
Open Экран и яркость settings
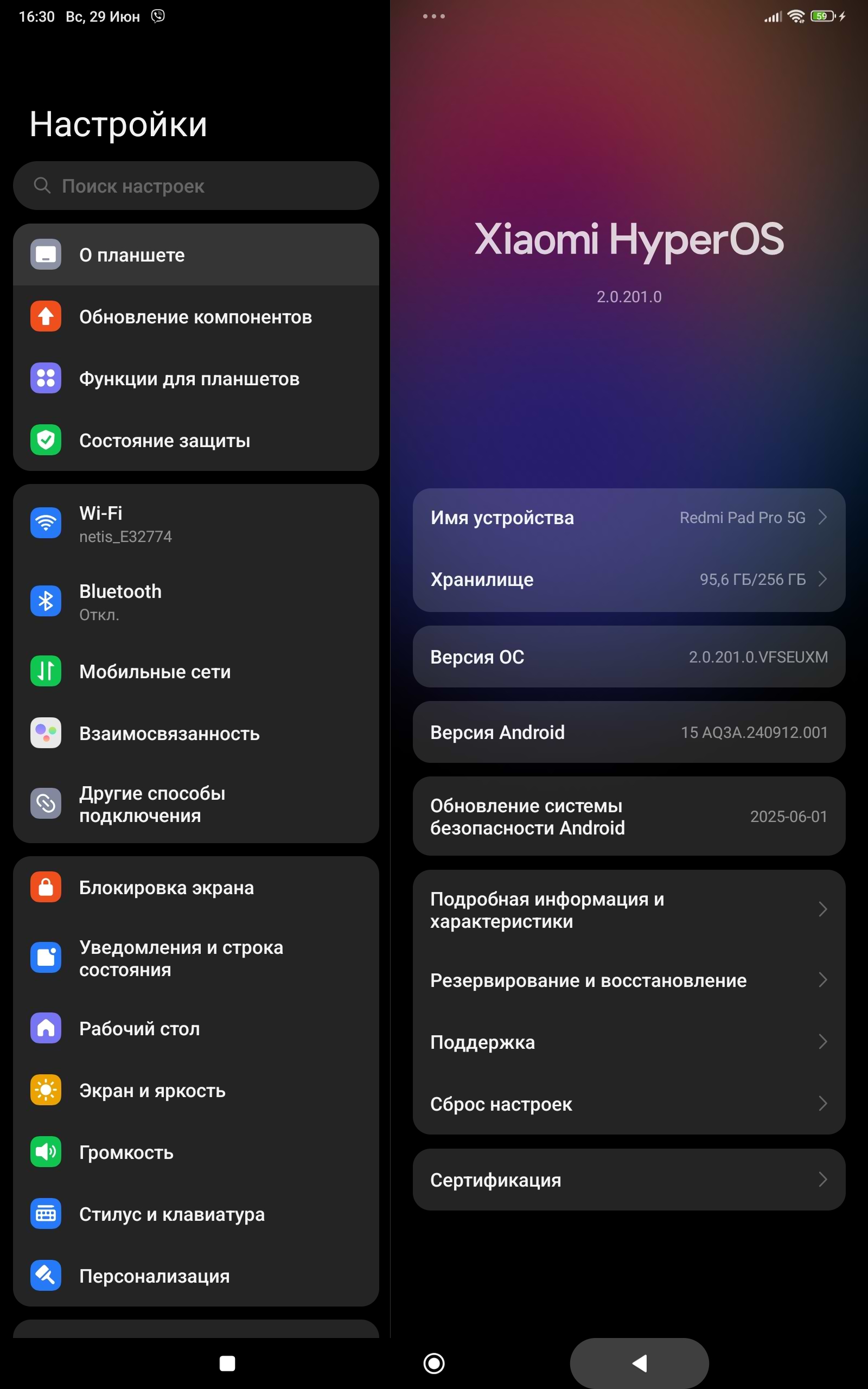pyautogui.click(x=195, y=1091)
